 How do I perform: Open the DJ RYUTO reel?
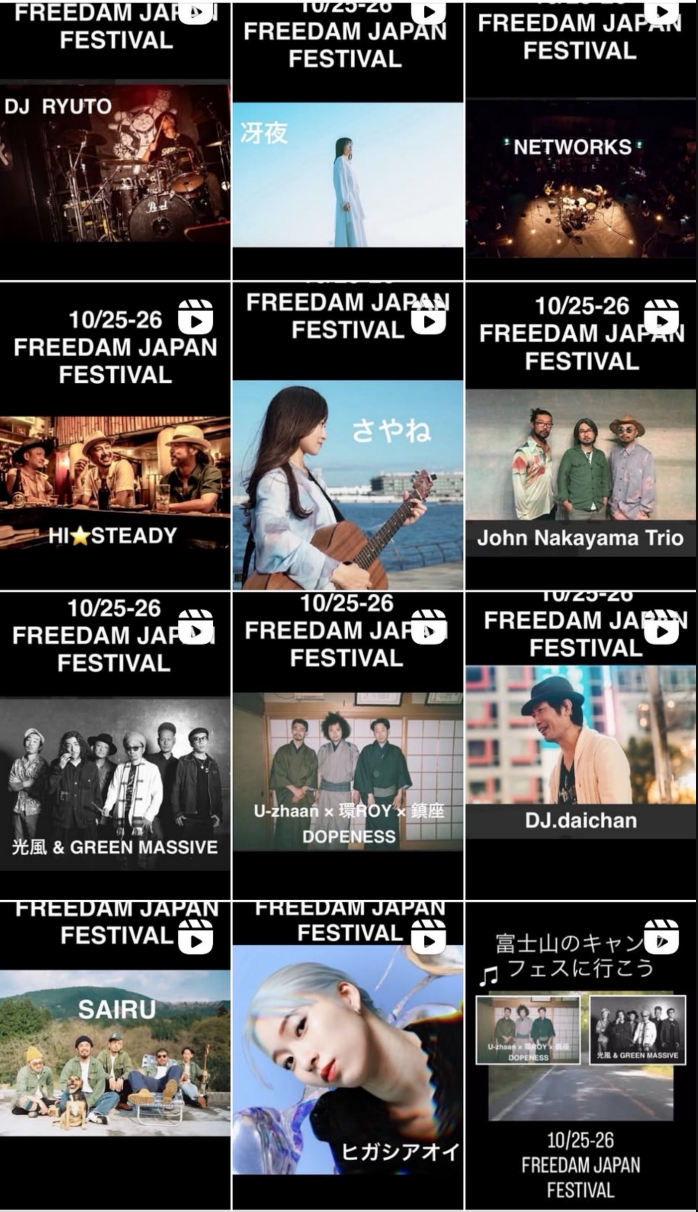coord(115,160)
